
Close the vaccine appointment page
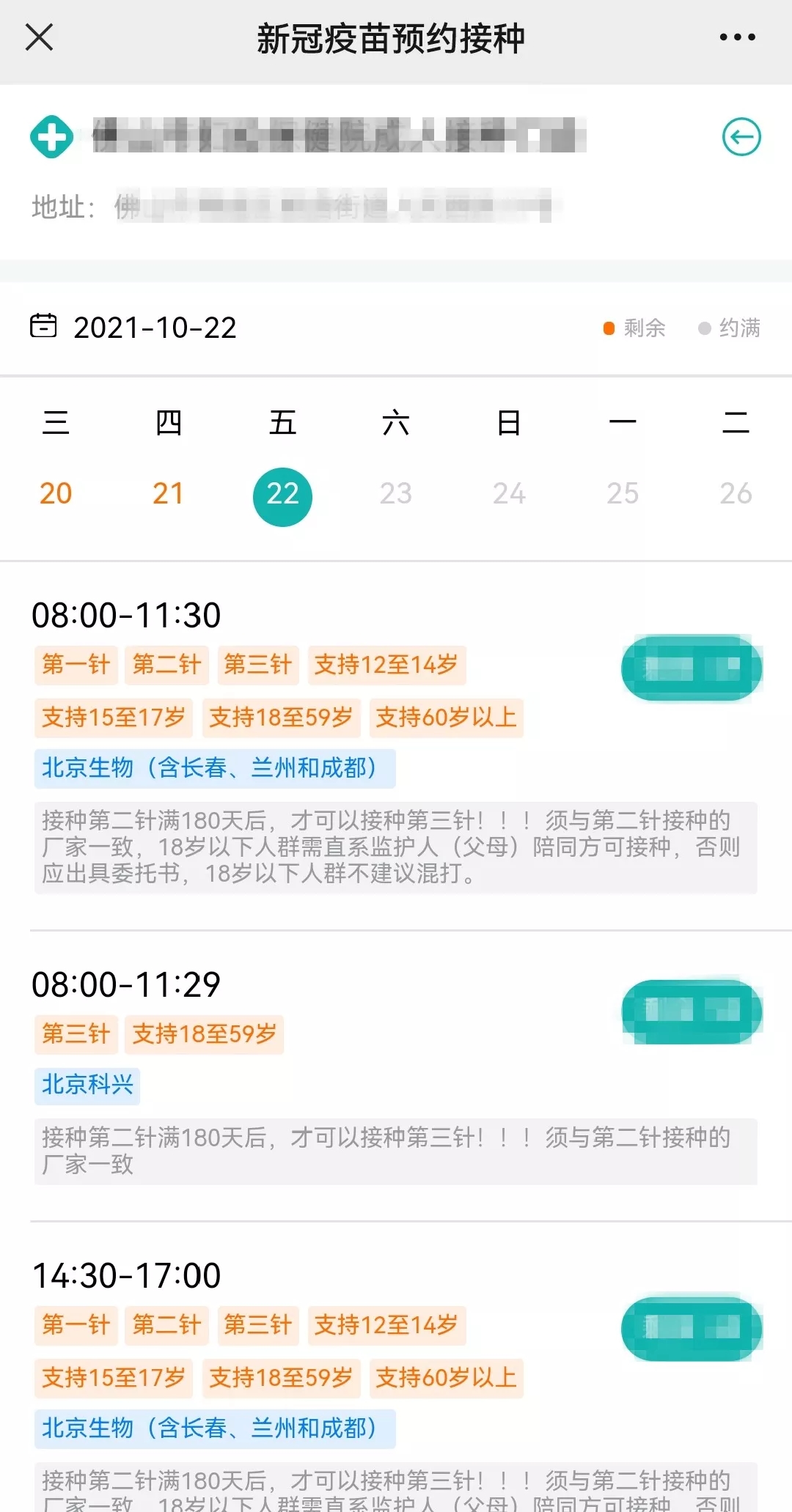tap(39, 37)
